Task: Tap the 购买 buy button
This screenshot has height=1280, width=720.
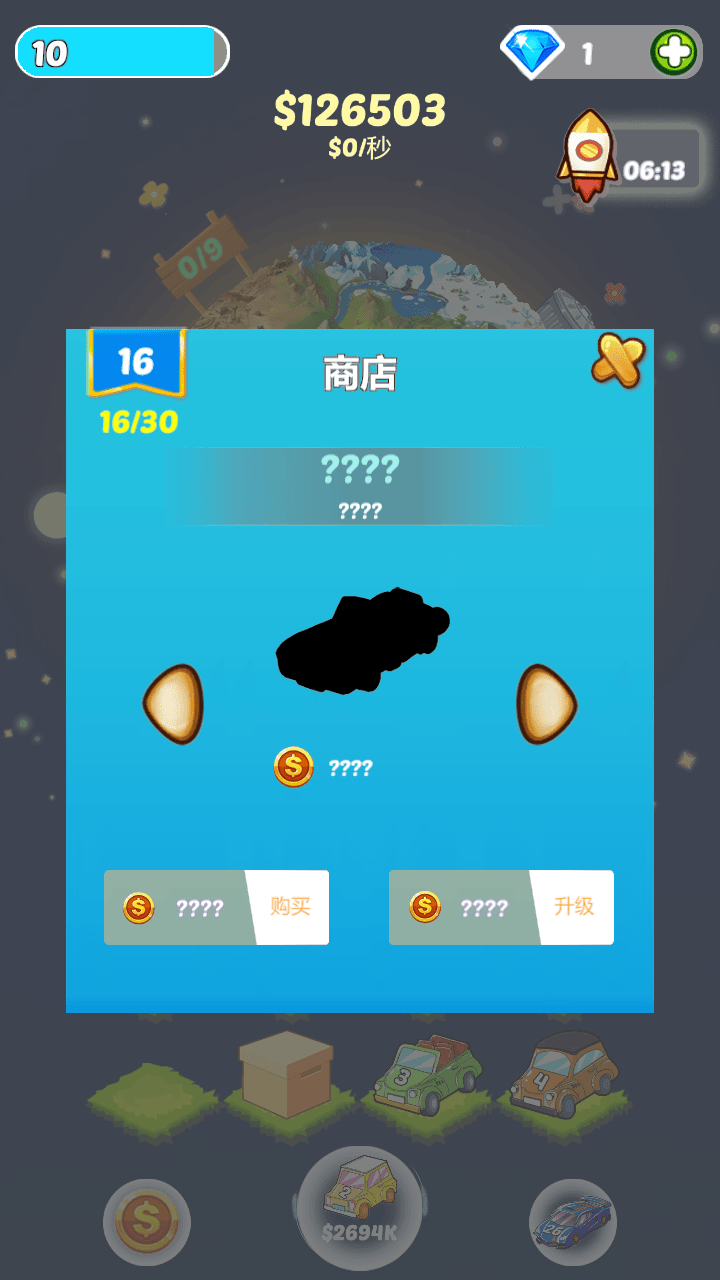Action: click(290, 907)
